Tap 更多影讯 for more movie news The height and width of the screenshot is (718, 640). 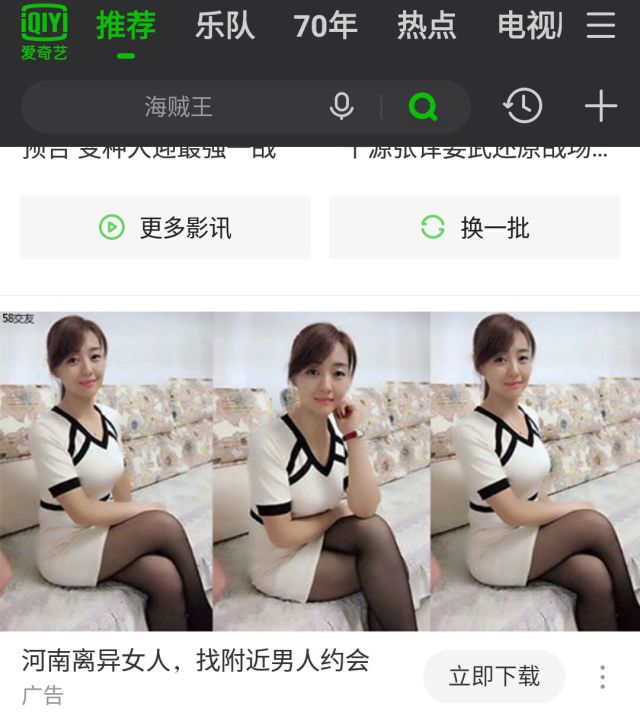coord(165,228)
